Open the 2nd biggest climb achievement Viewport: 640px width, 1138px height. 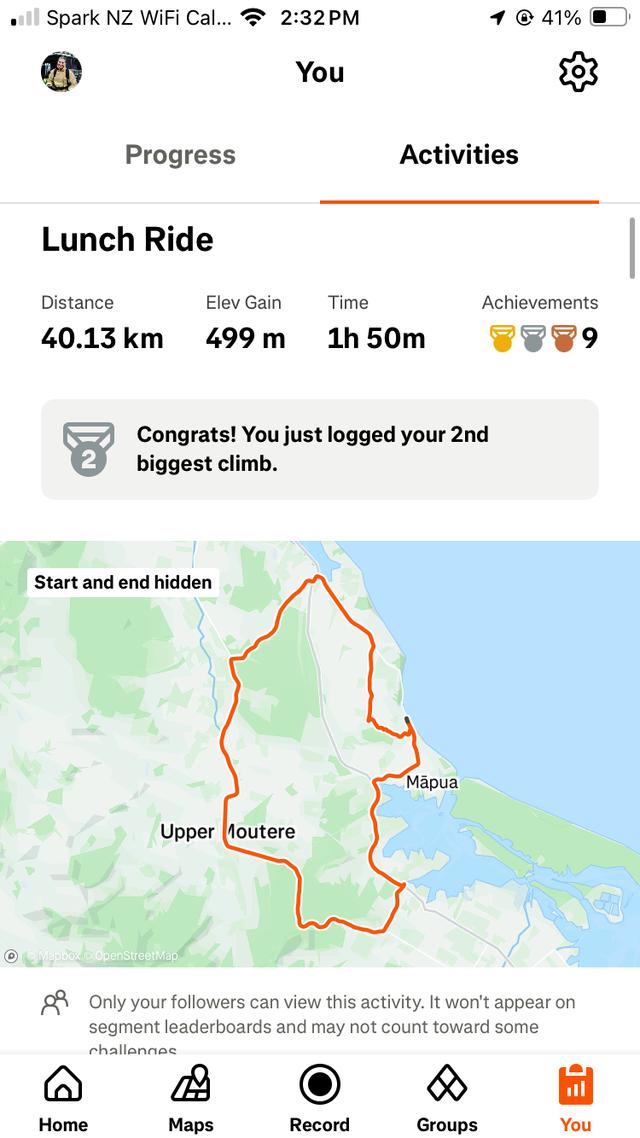tap(320, 449)
